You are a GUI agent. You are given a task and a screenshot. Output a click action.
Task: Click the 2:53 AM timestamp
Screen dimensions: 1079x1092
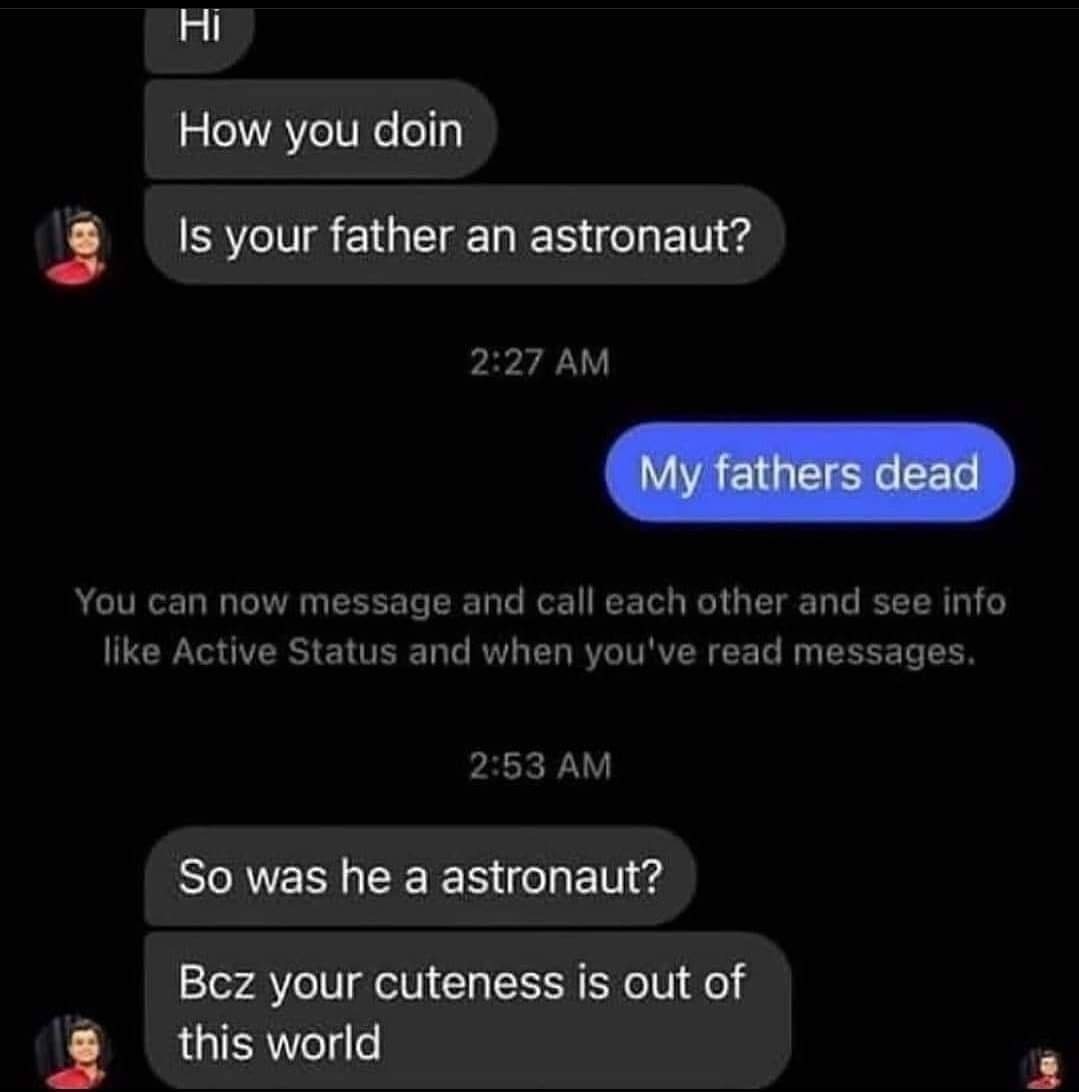[x=539, y=765]
